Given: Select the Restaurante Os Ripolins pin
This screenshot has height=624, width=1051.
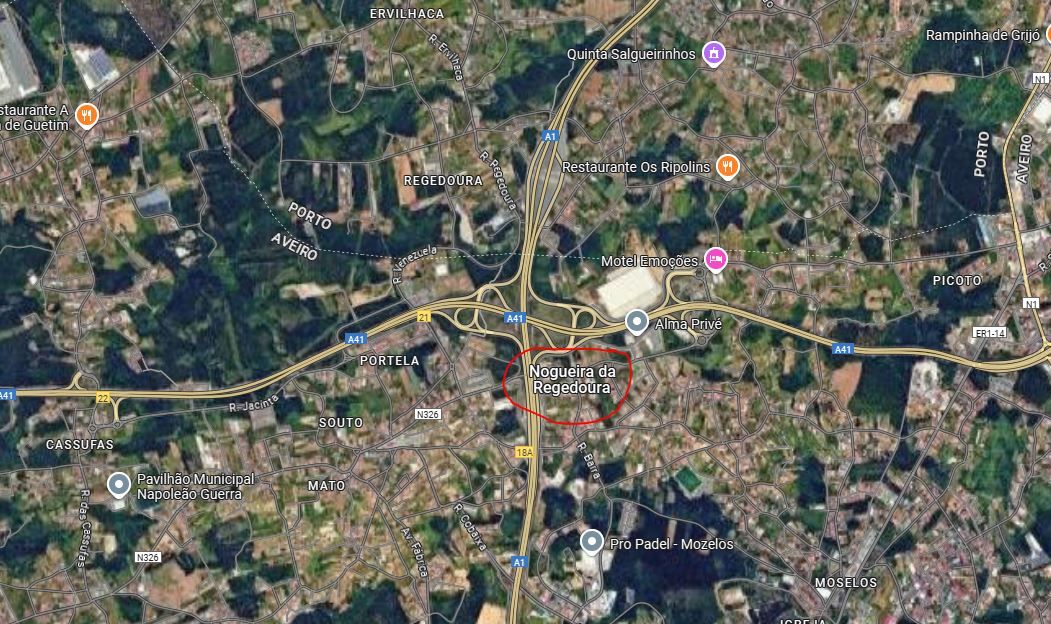Looking at the screenshot, I should (728, 167).
